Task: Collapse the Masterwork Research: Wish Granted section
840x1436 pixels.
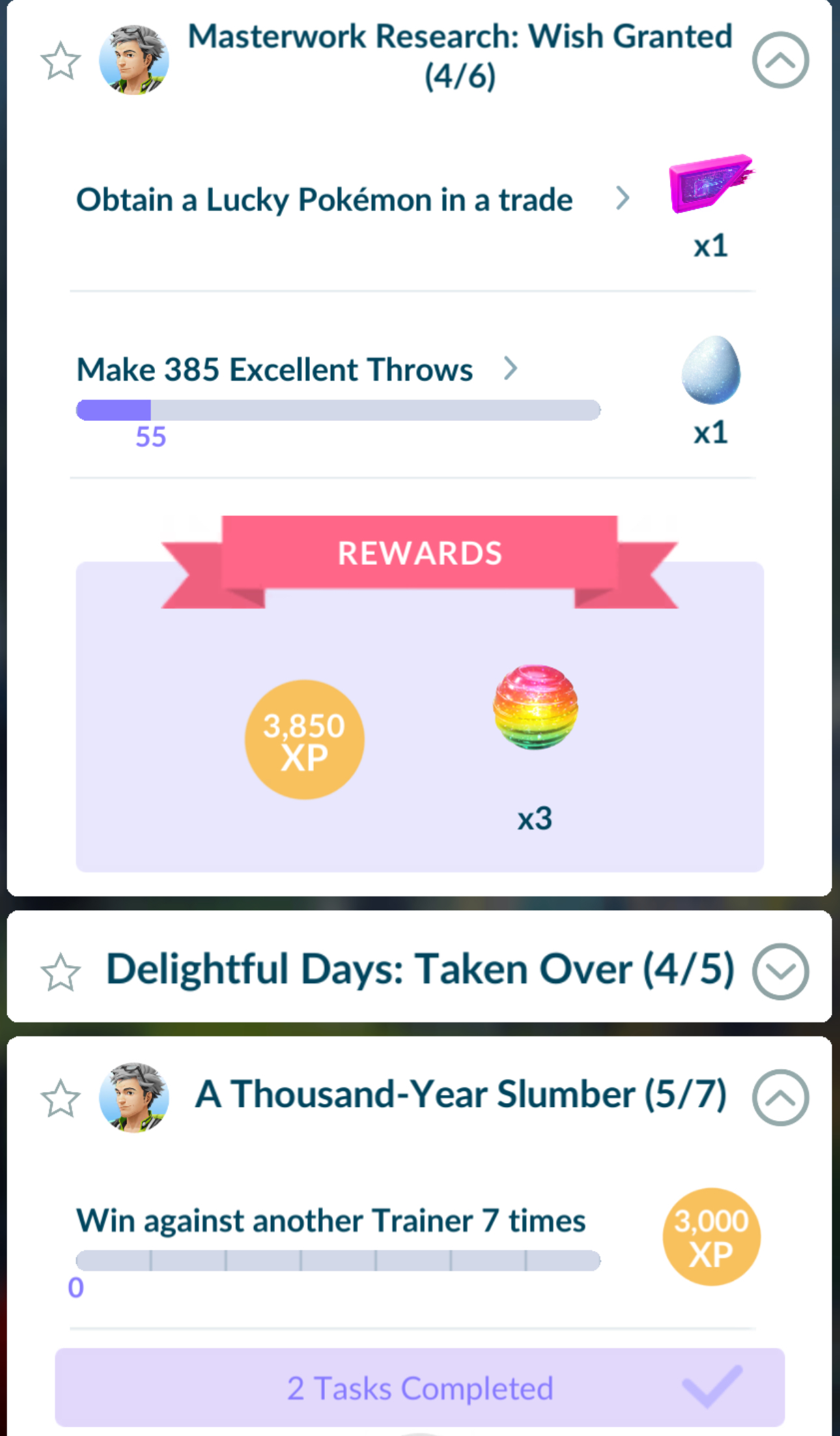Action: 780,60
